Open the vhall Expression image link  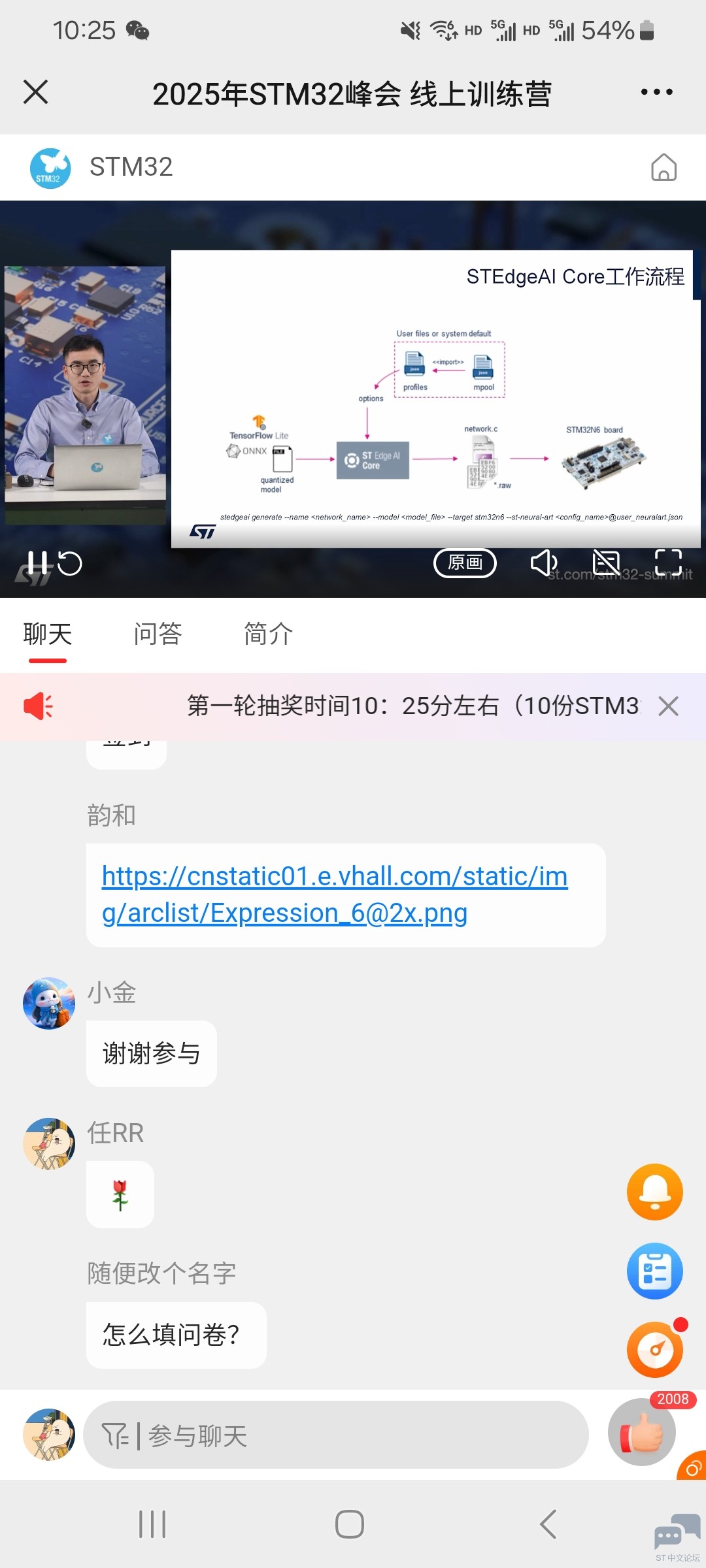click(335, 894)
